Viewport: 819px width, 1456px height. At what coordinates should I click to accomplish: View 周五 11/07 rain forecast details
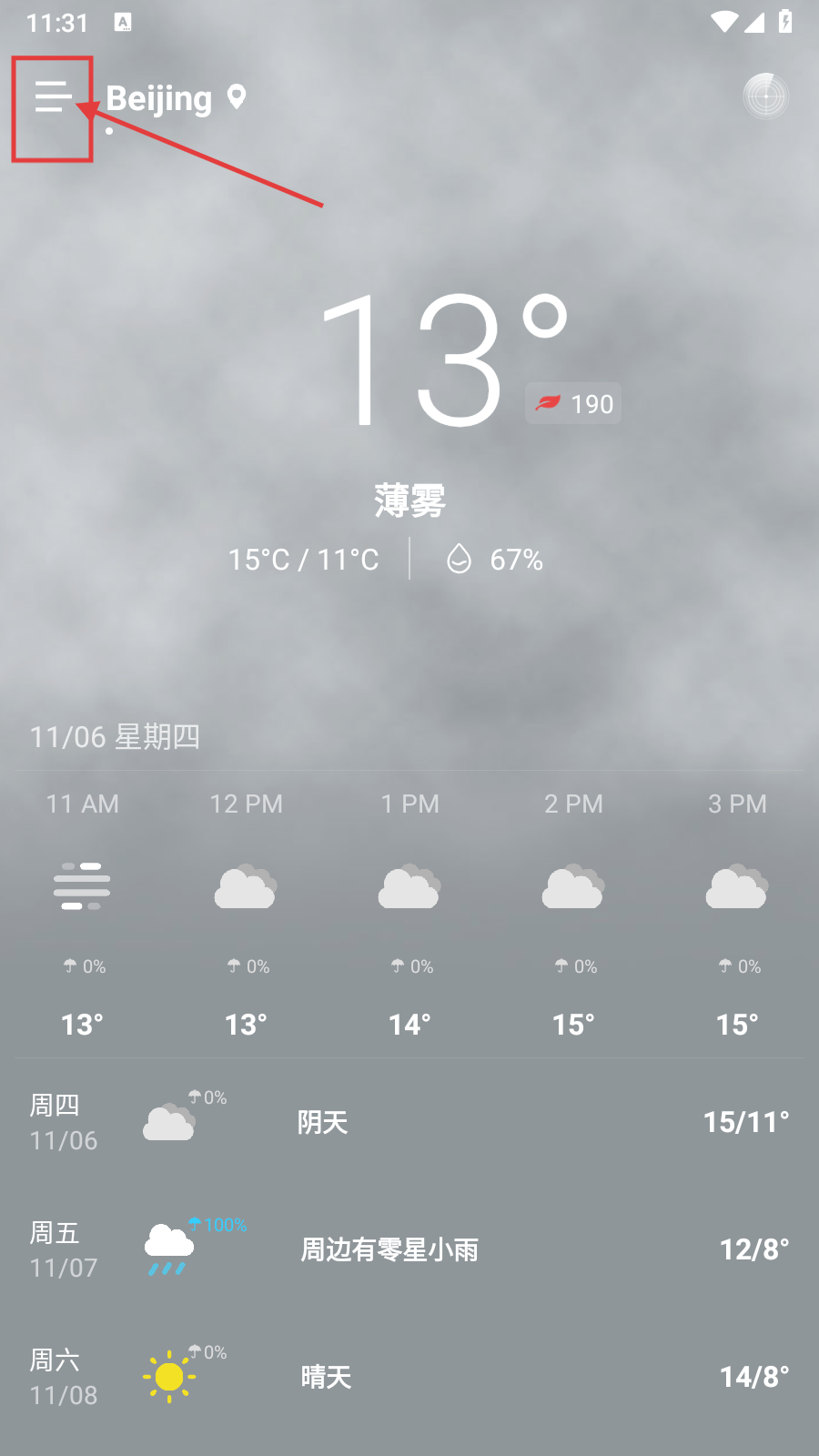[x=409, y=1249]
